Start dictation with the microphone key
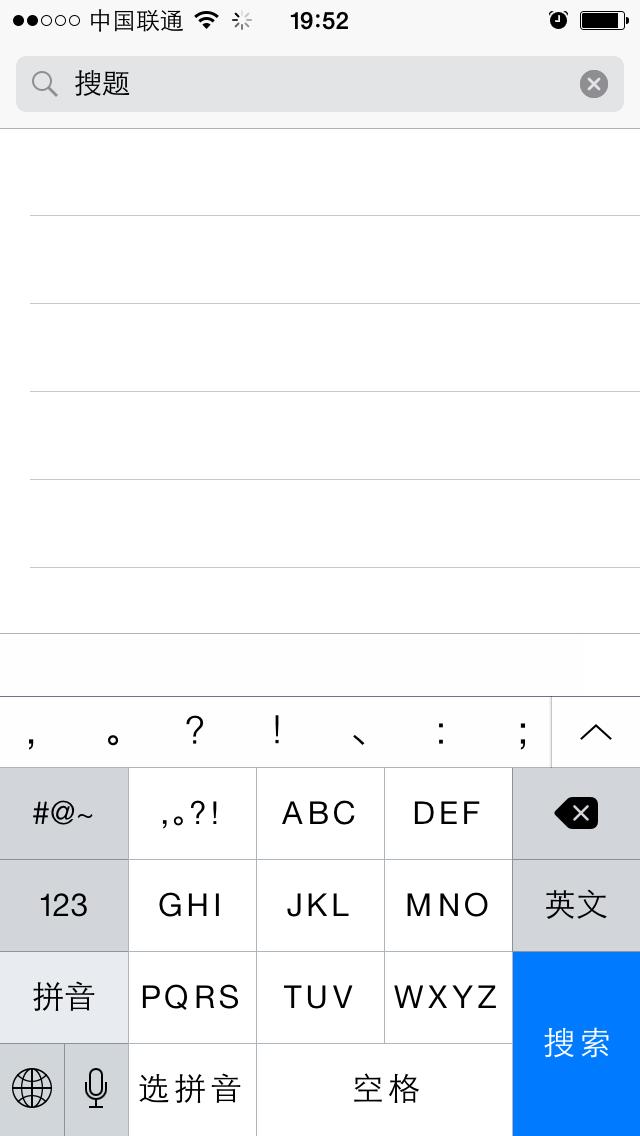This screenshot has width=640, height=1136. pyautogui.click(x=96, y=1088)
